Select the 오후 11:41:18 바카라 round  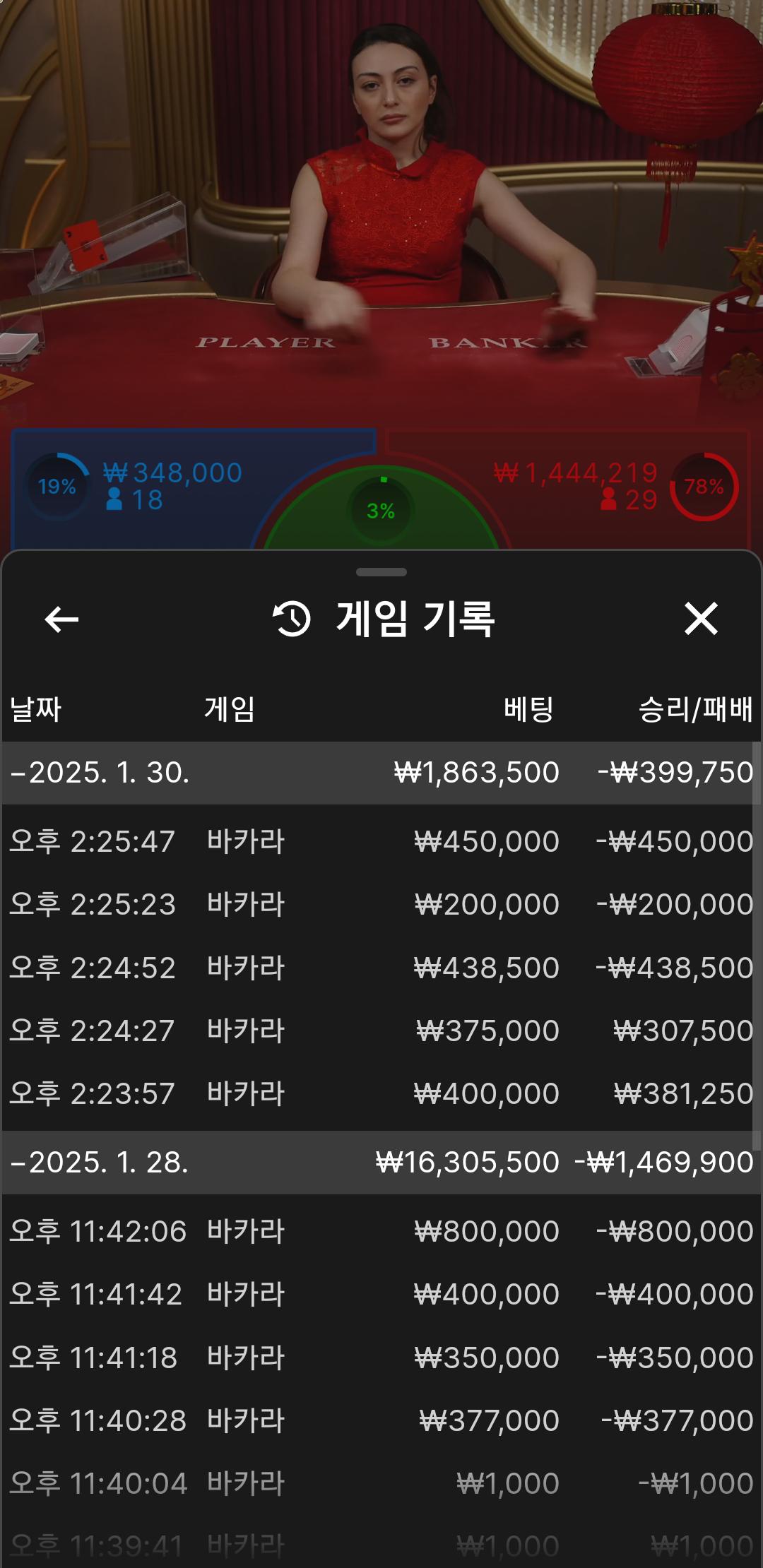tap(381, 1358)
